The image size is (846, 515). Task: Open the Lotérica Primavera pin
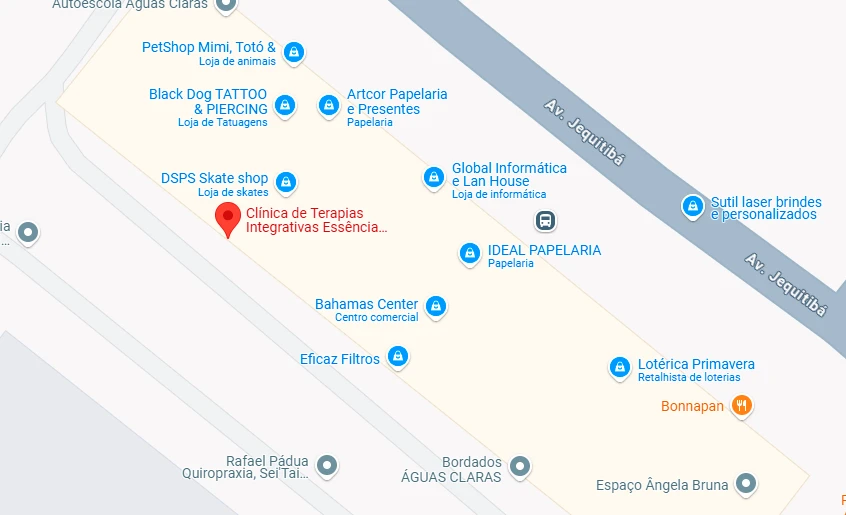[x=620, y=367]
